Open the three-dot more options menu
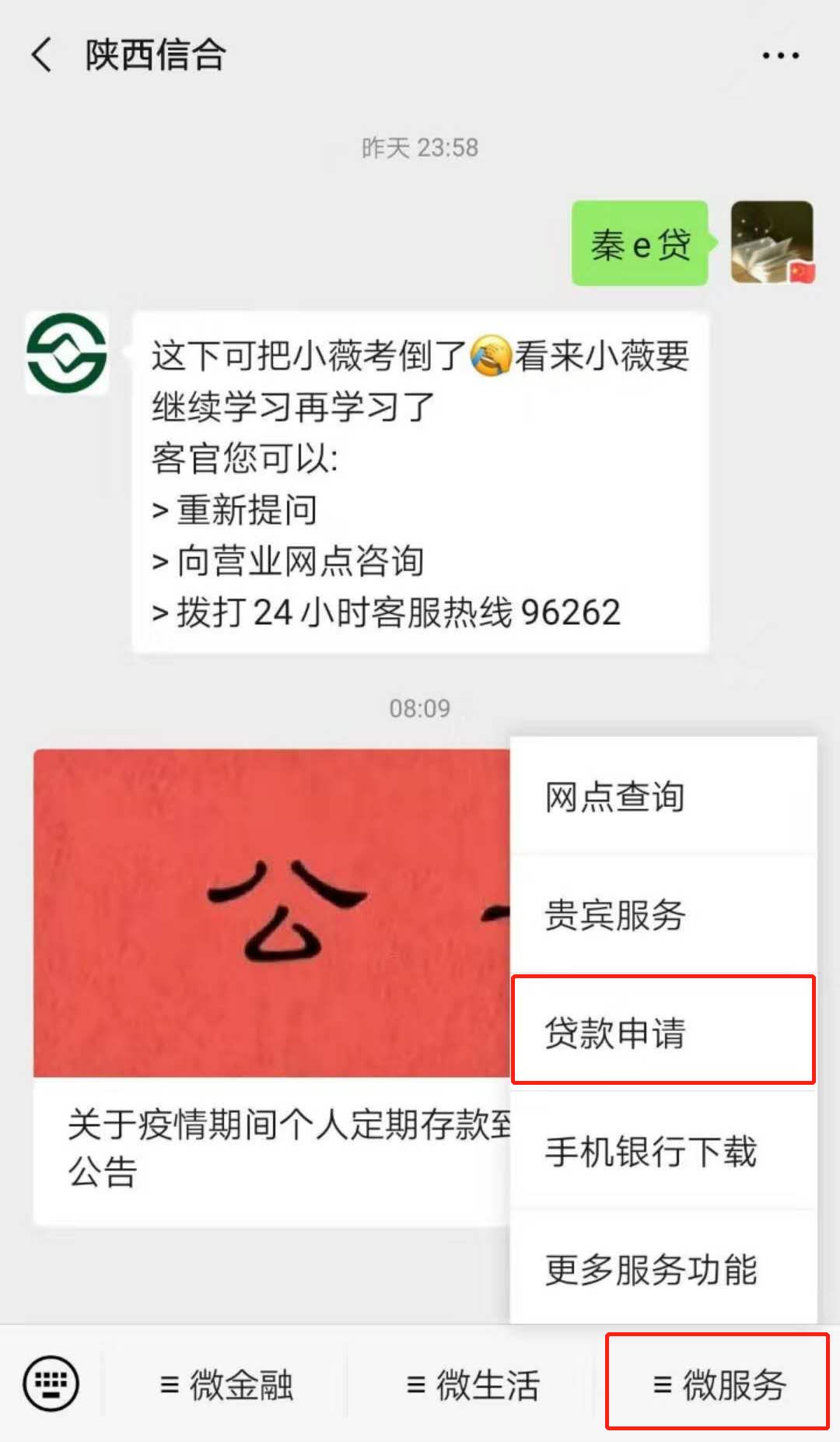This screenshot has height=1442, width=840. coord(780,55)
